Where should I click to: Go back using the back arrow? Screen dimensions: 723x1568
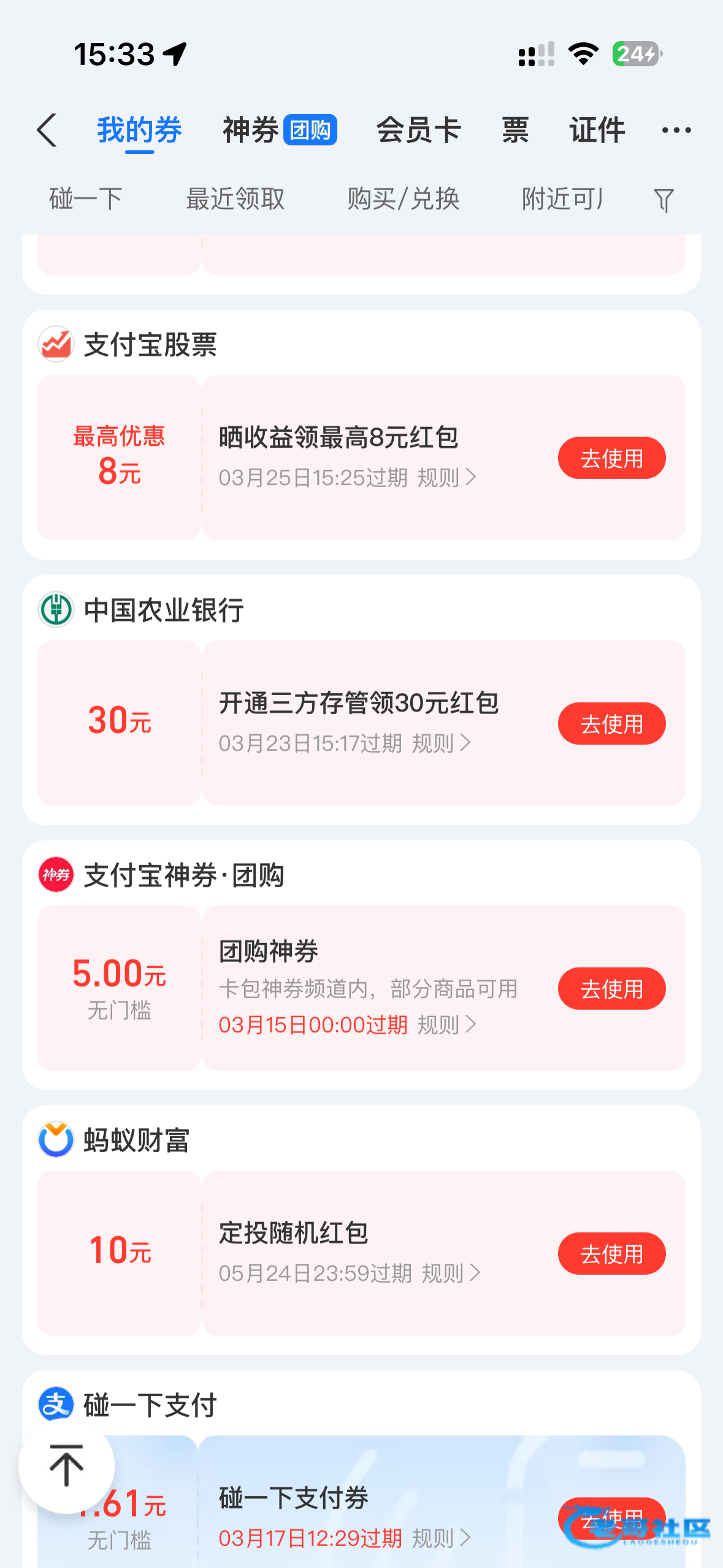pyautogui.click(x=47, y=130)
